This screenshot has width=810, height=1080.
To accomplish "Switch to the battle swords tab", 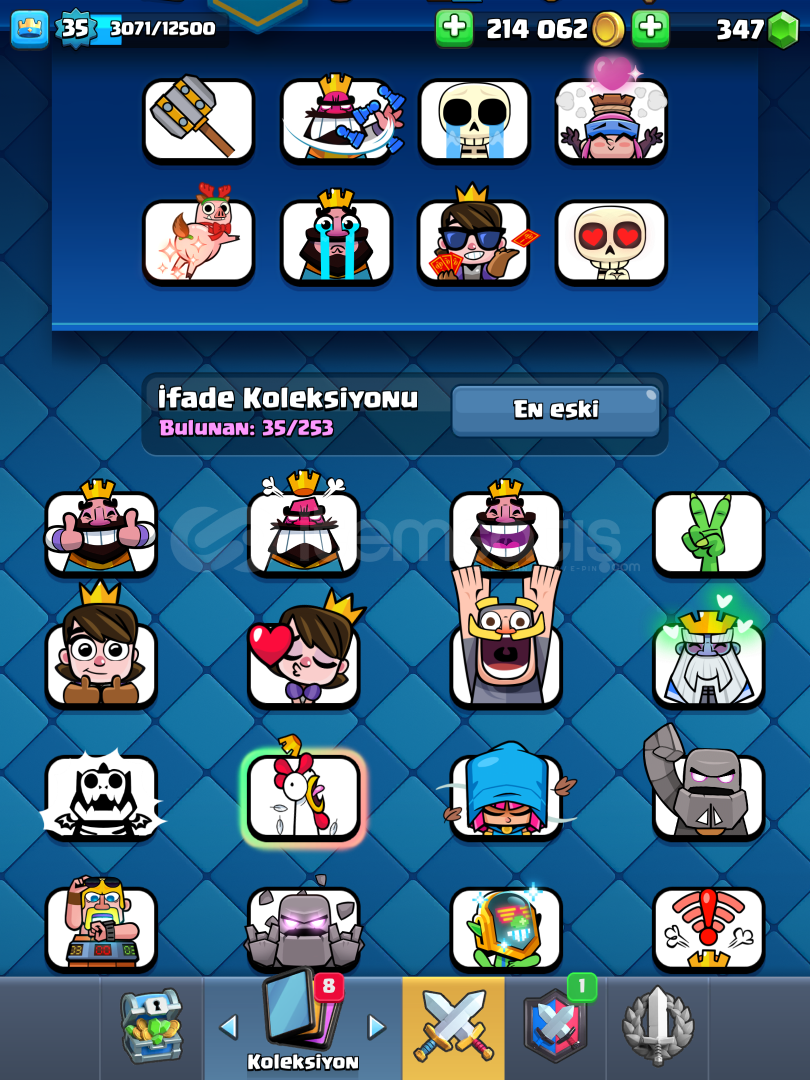I will [x=453, y=1028].
